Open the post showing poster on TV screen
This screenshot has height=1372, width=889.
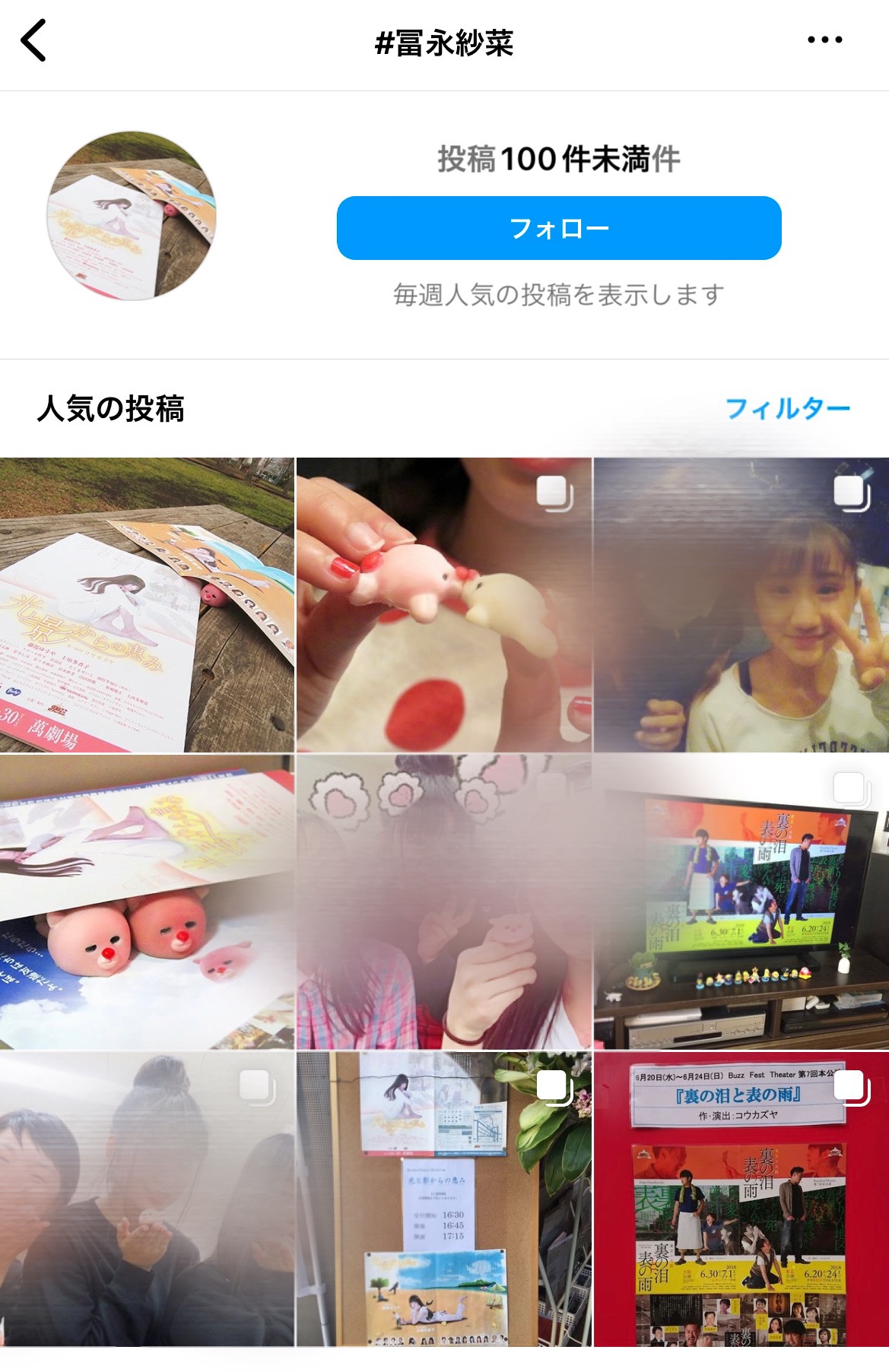pos(741,902)
